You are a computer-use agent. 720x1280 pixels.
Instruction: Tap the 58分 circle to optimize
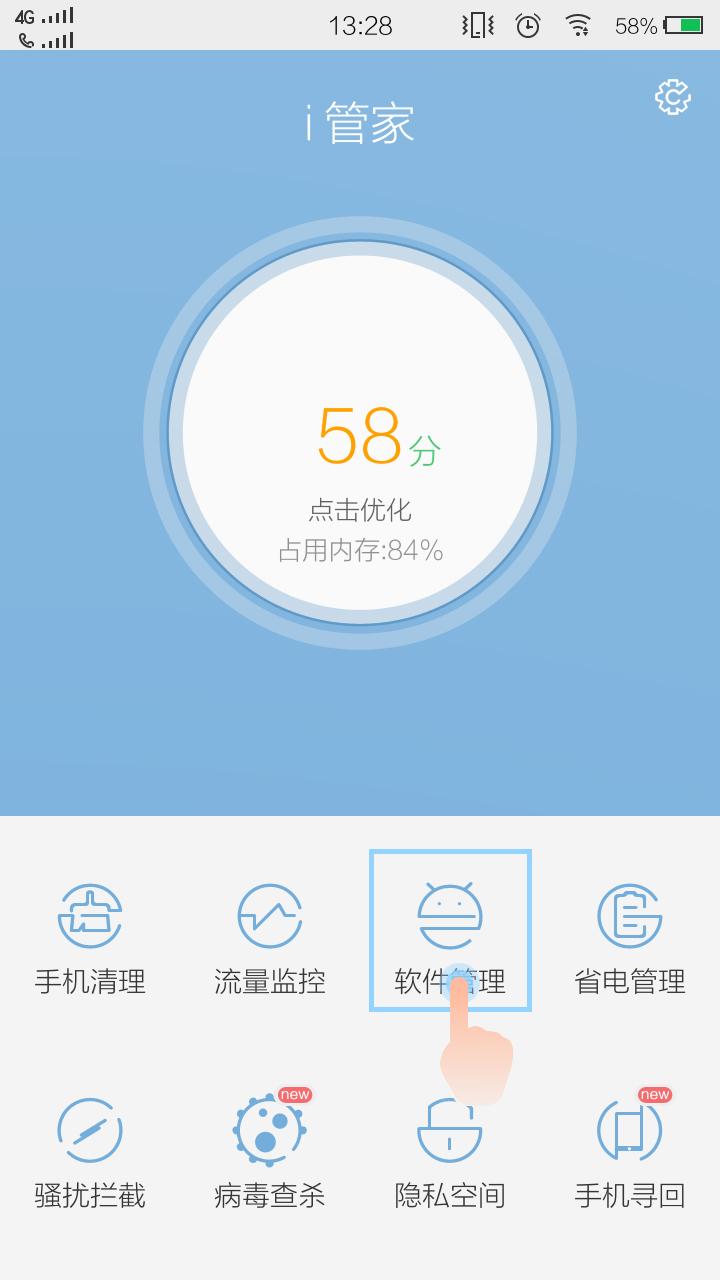coord(360,433)
